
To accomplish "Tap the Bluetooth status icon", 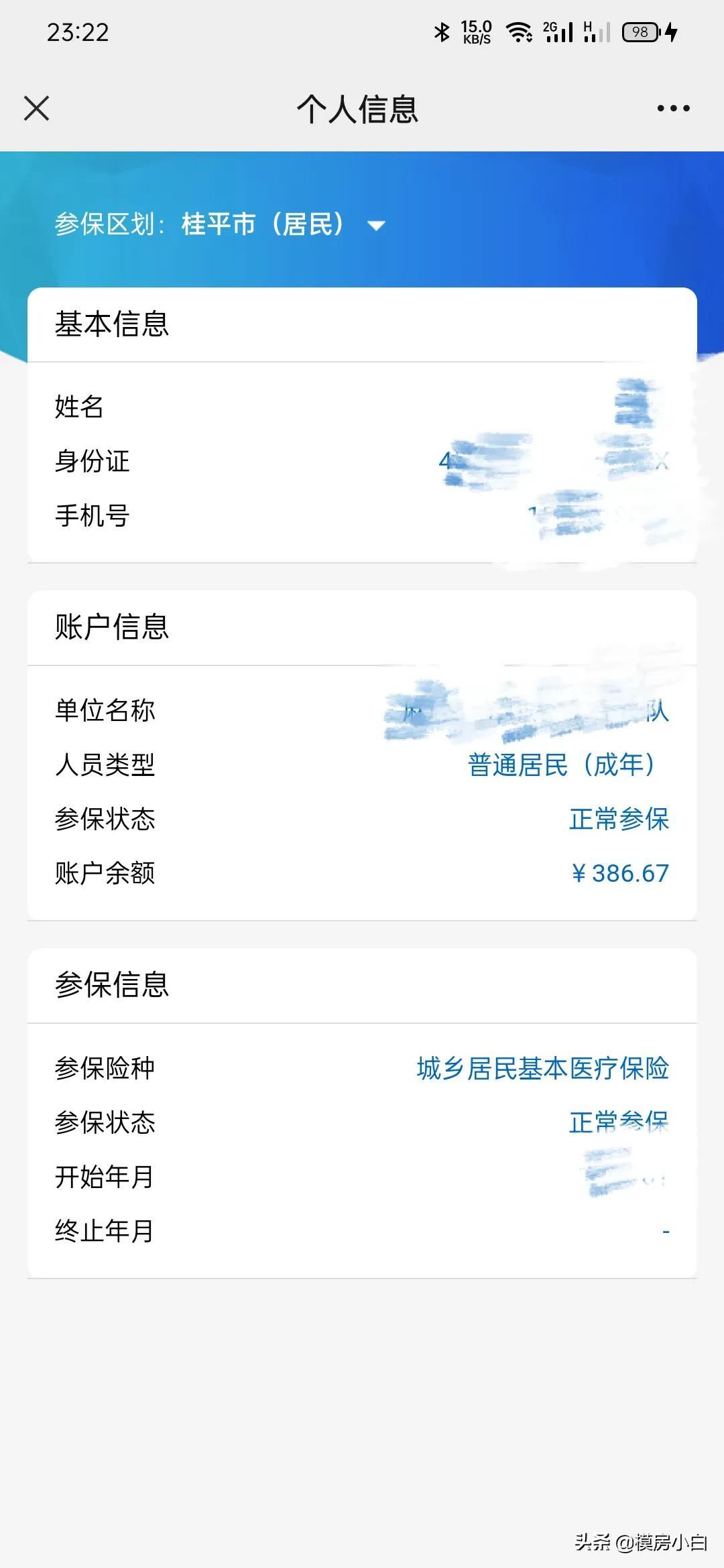I will point(440,31).
